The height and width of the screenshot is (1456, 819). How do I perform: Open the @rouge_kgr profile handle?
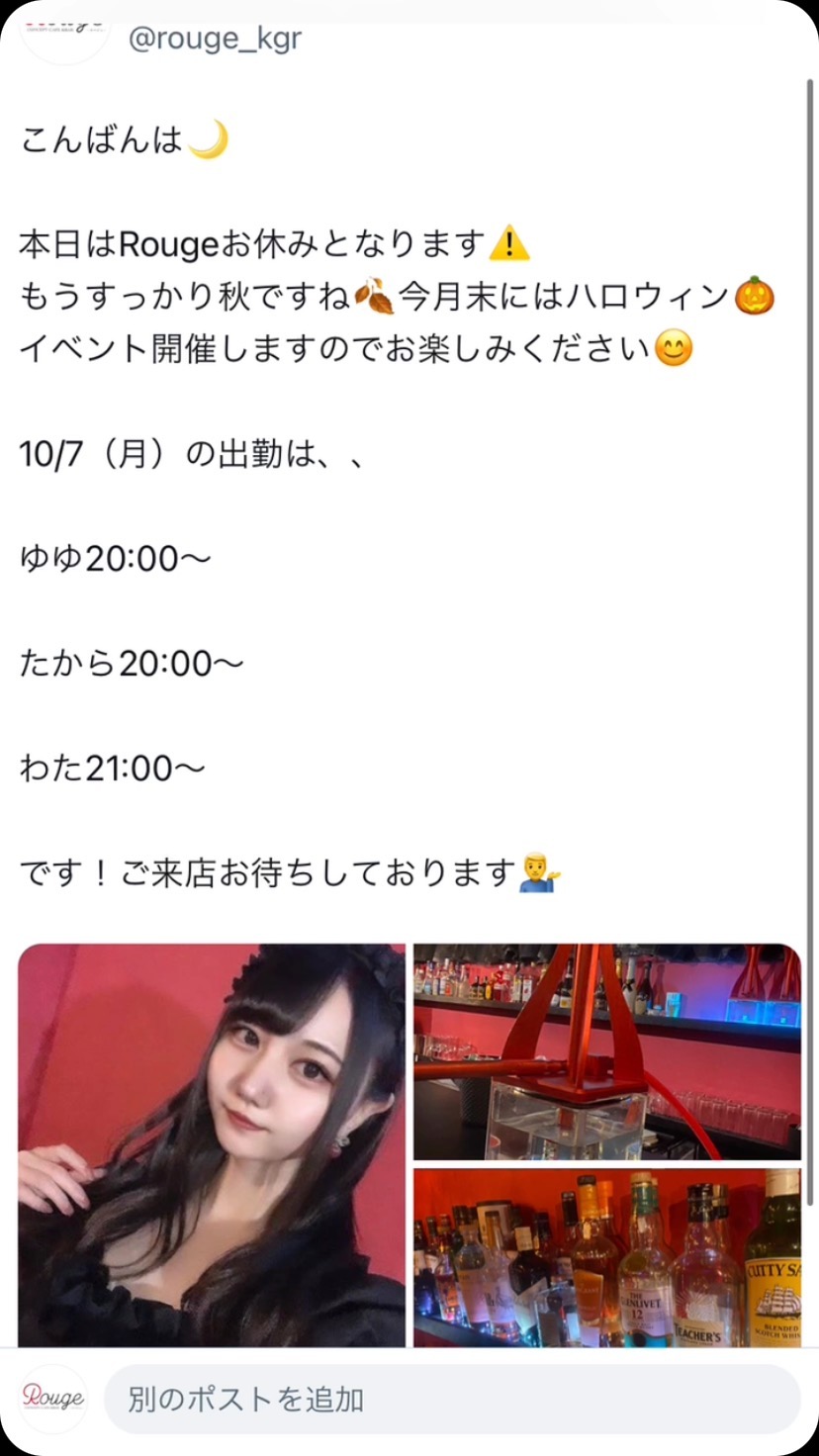click(x=215, y=40)
